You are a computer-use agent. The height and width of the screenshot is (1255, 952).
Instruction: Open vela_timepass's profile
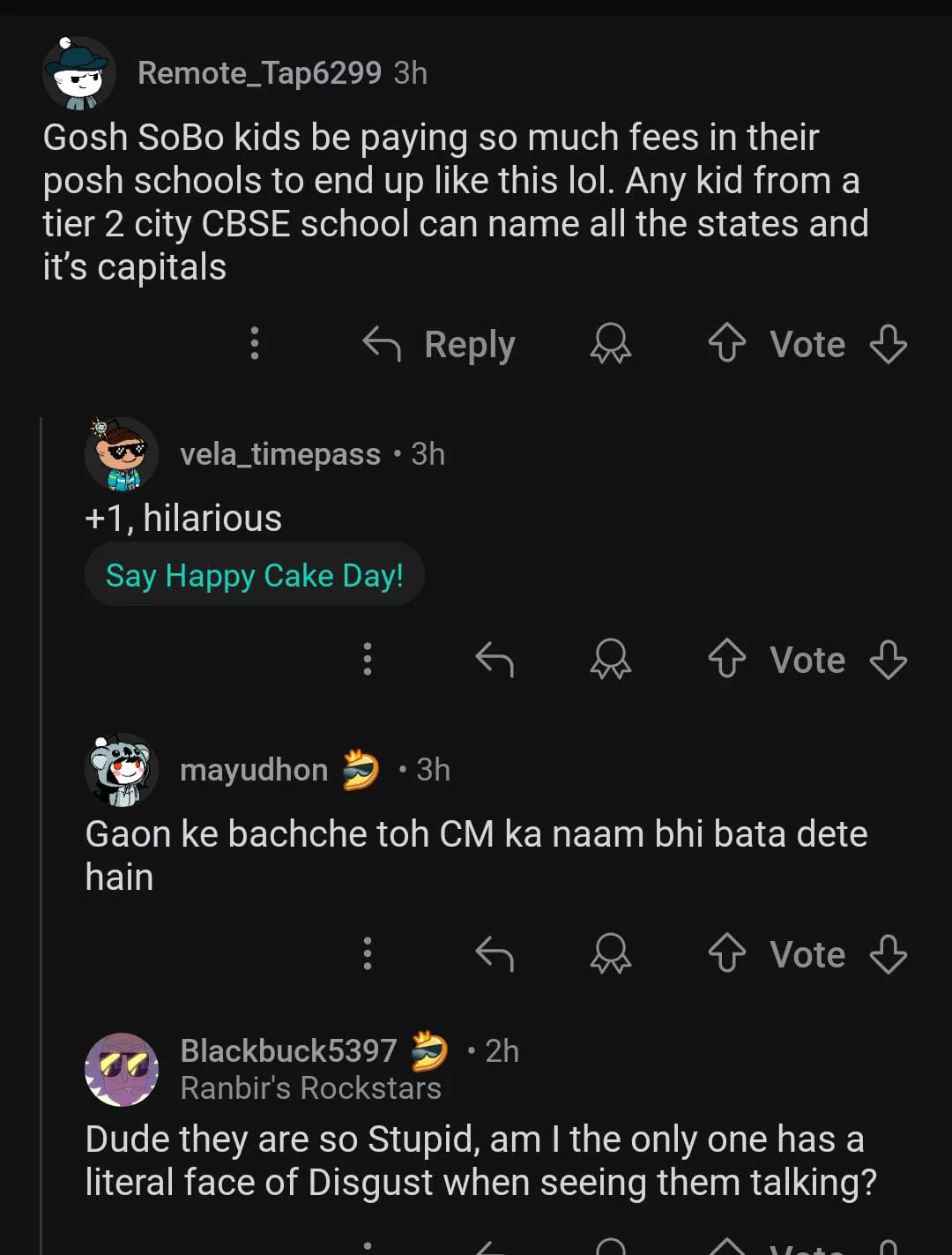(279, 454)
